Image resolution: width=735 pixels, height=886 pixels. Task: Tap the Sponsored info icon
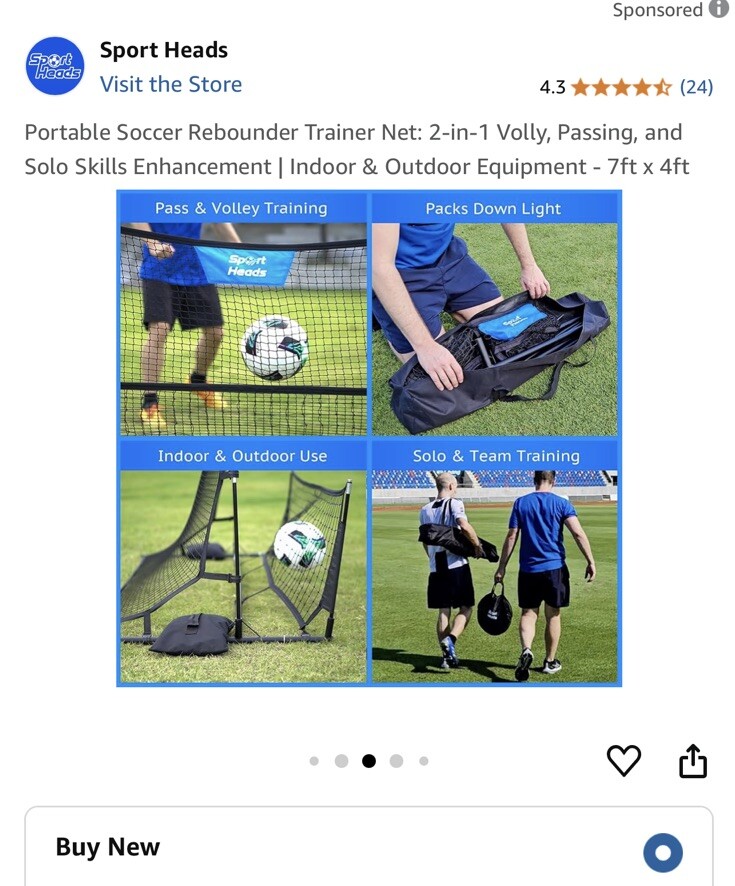718,9
